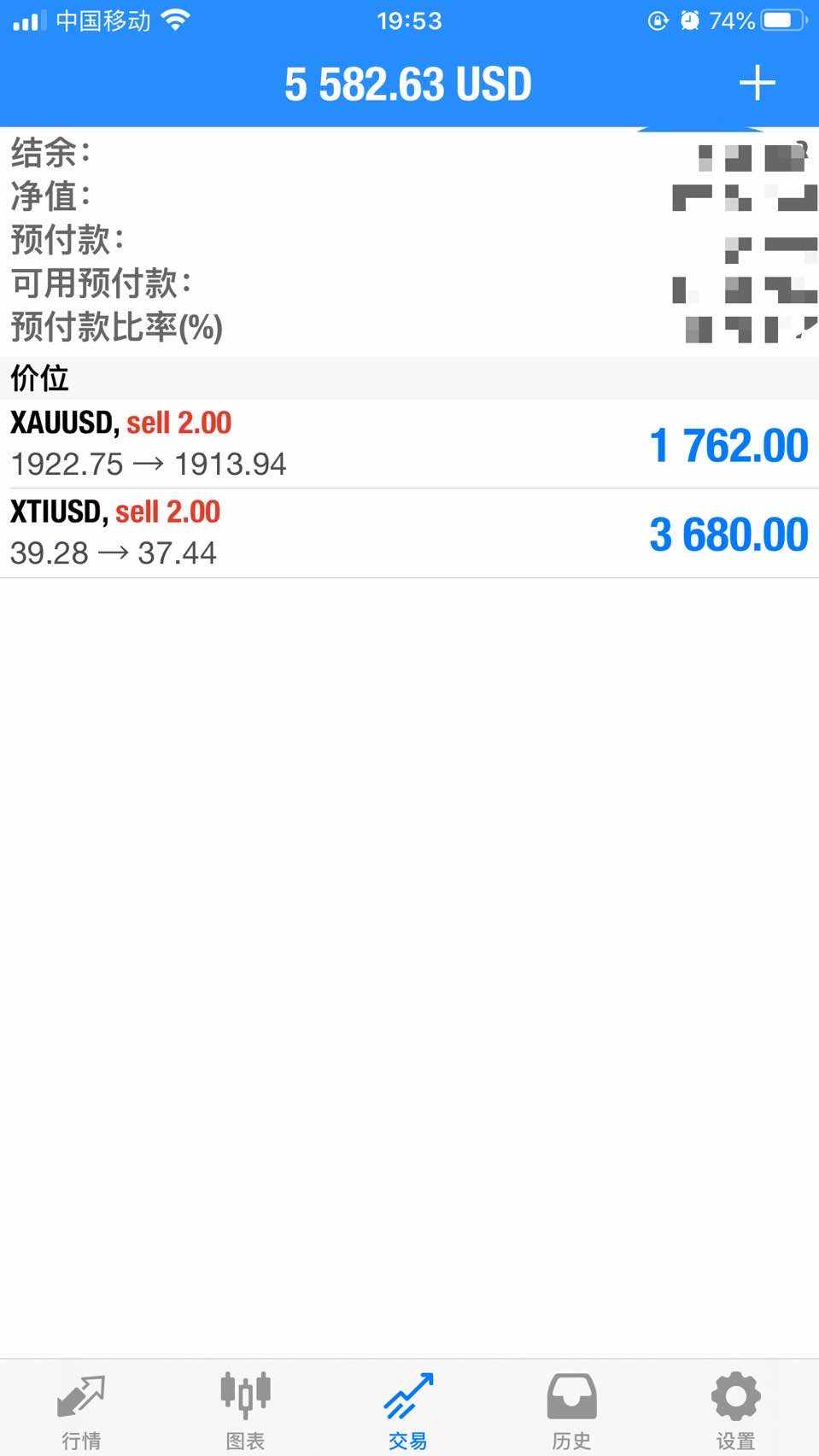Open the XTIUSD sell 2.00 position
This screenshot has width=819, height=1456.
click(409, 533)
